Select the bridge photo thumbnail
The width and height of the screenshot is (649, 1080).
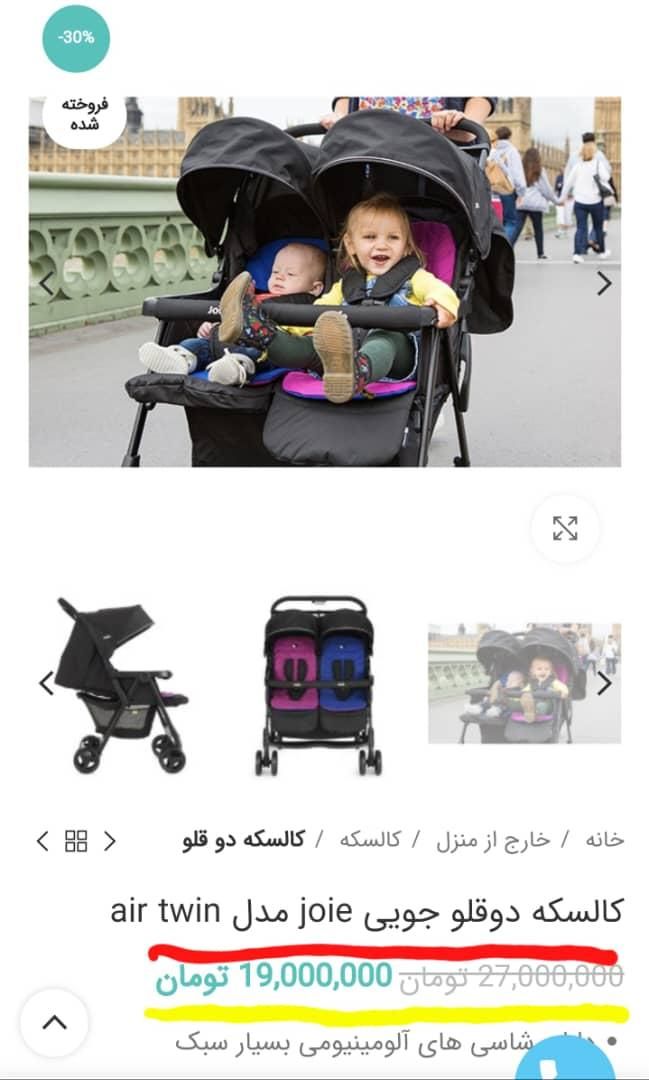(x=524, y=685)
